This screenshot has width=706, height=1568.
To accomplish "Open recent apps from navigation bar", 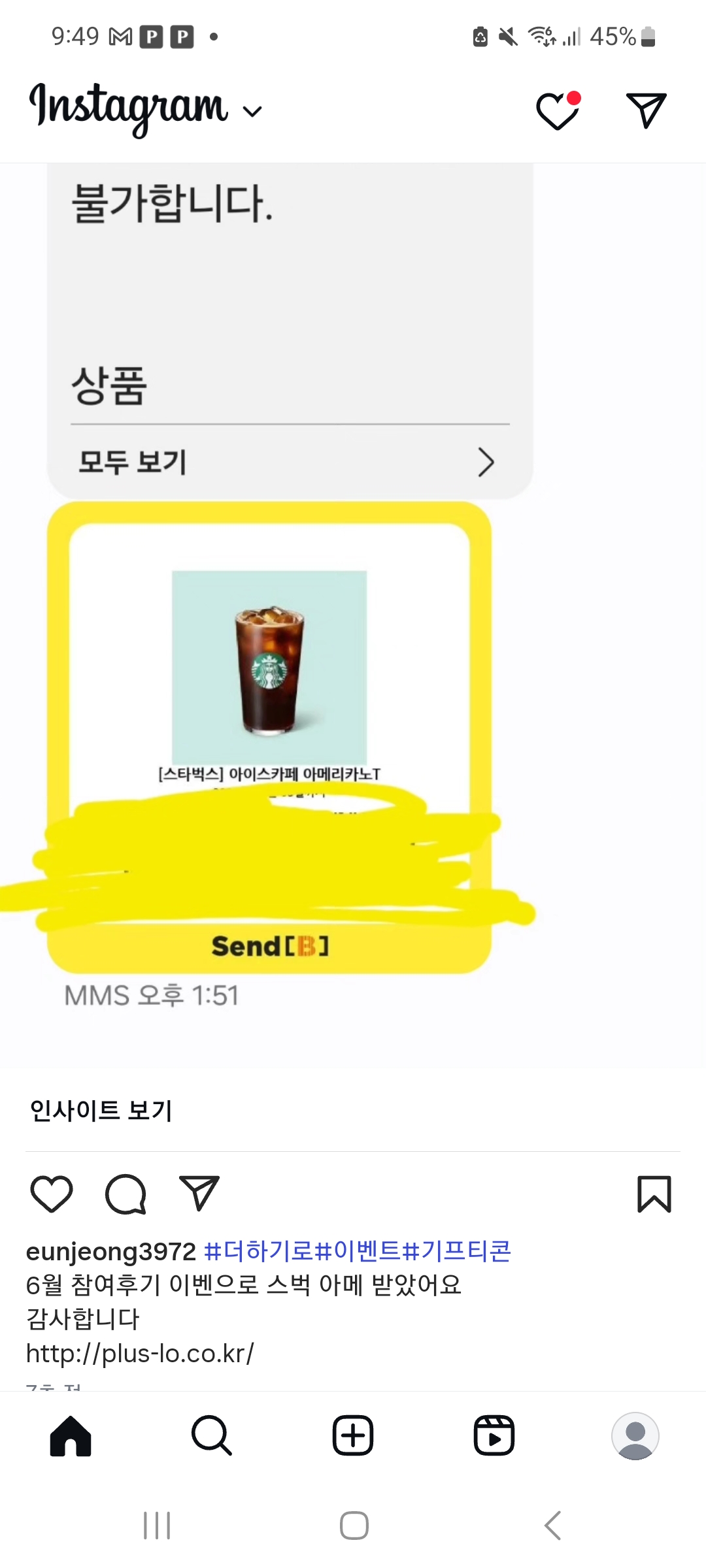I will pos(157,1526).
